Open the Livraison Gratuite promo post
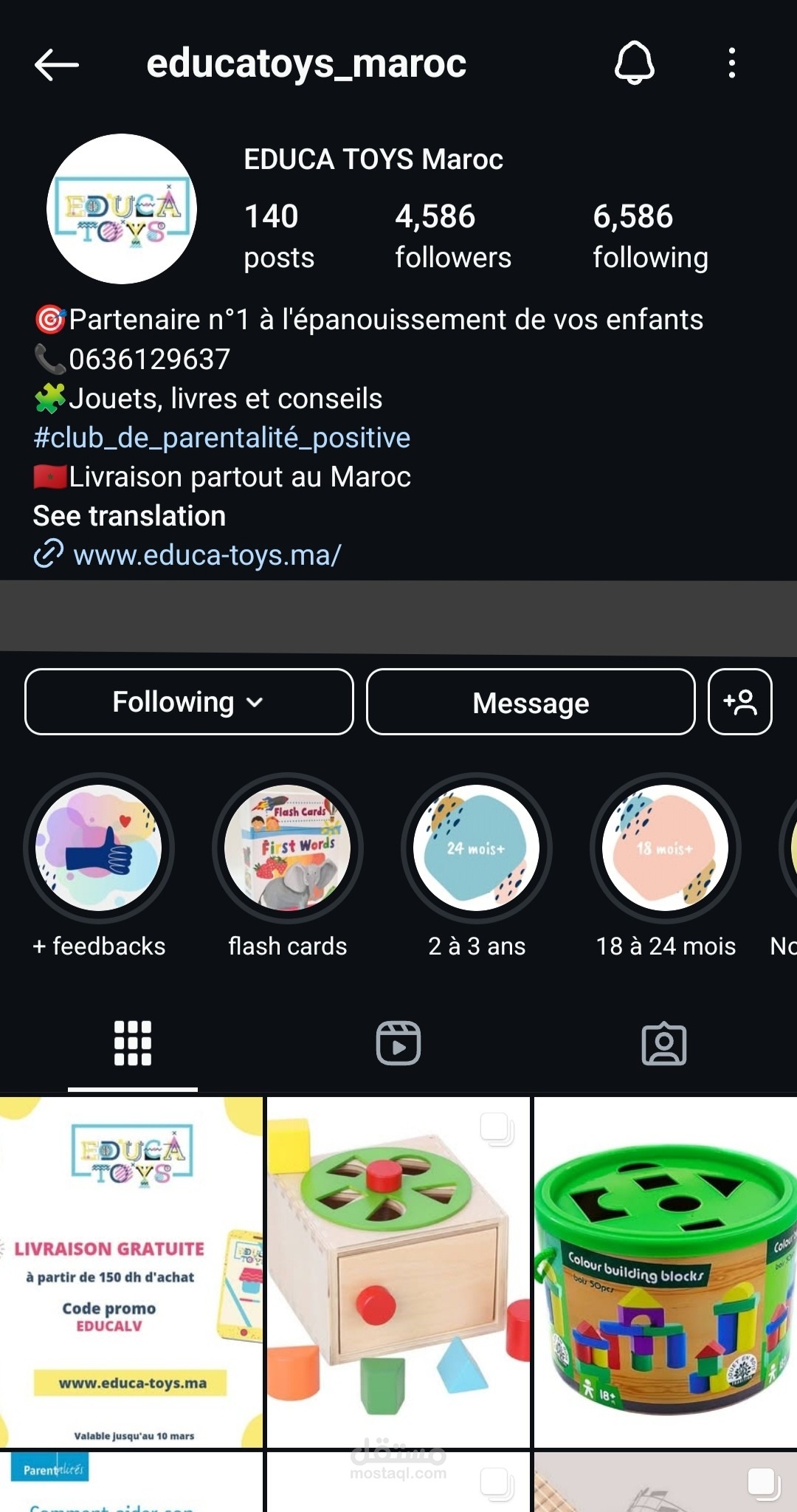 (x=131, y=1272)
